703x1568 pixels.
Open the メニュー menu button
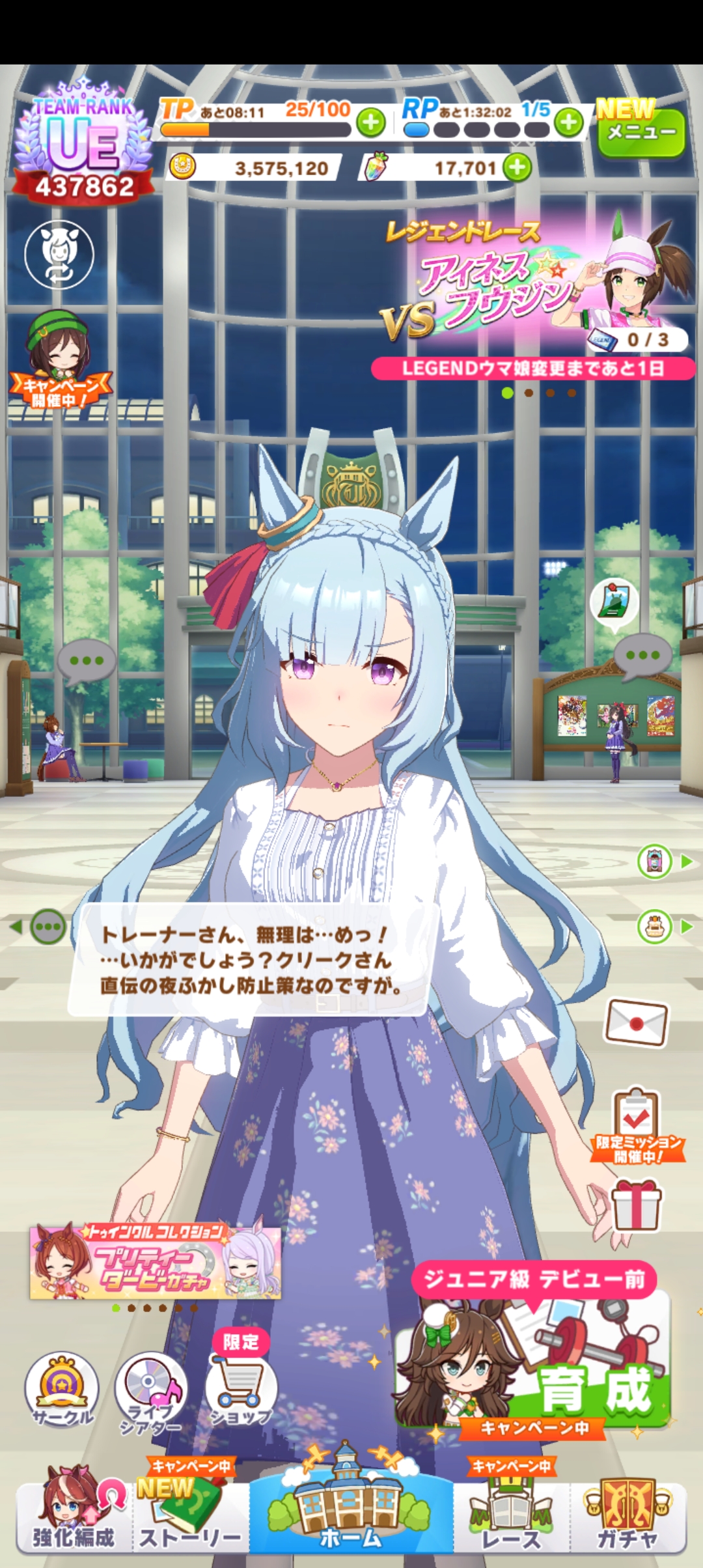(x=641, y=133)
